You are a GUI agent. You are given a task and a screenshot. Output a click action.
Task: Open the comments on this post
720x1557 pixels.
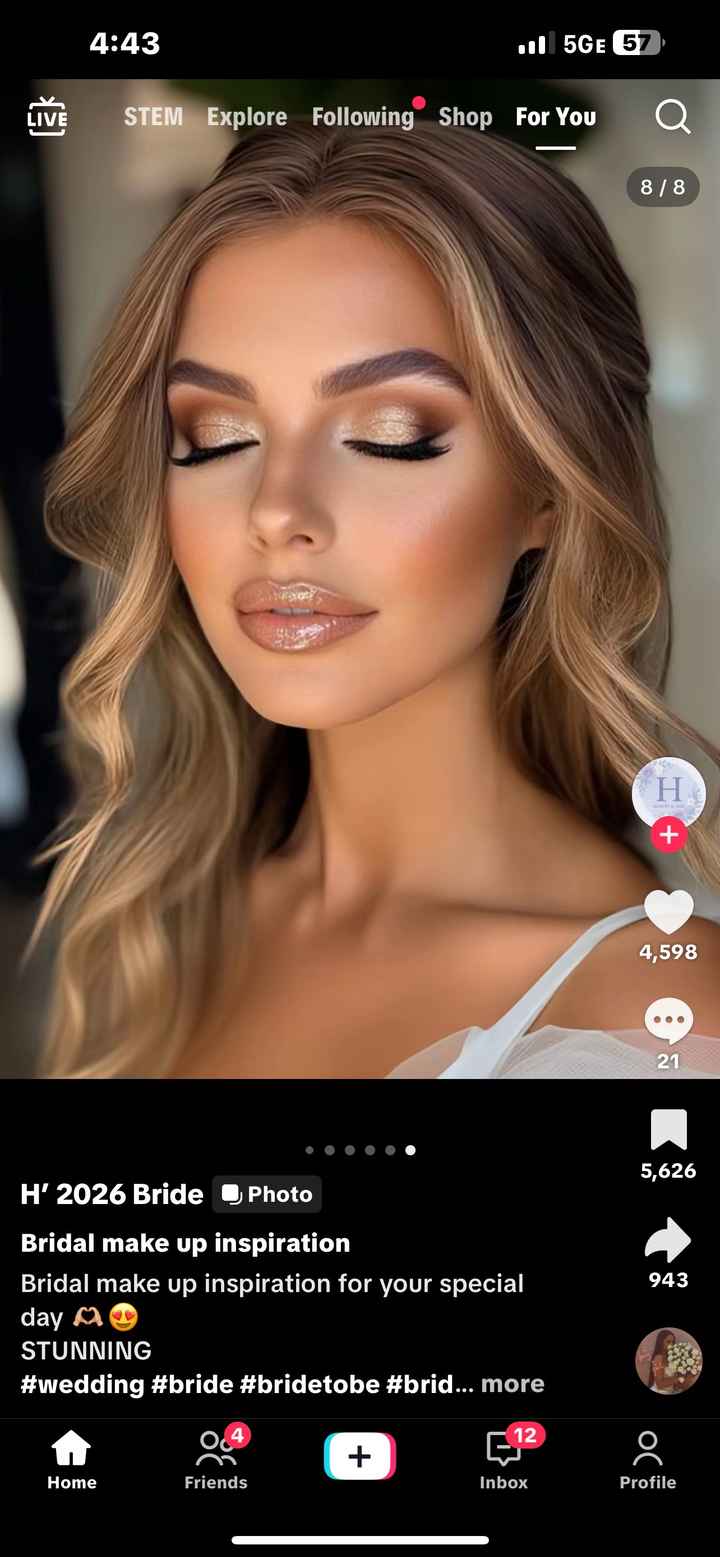pyautogui.click(x=668, y=1021)
